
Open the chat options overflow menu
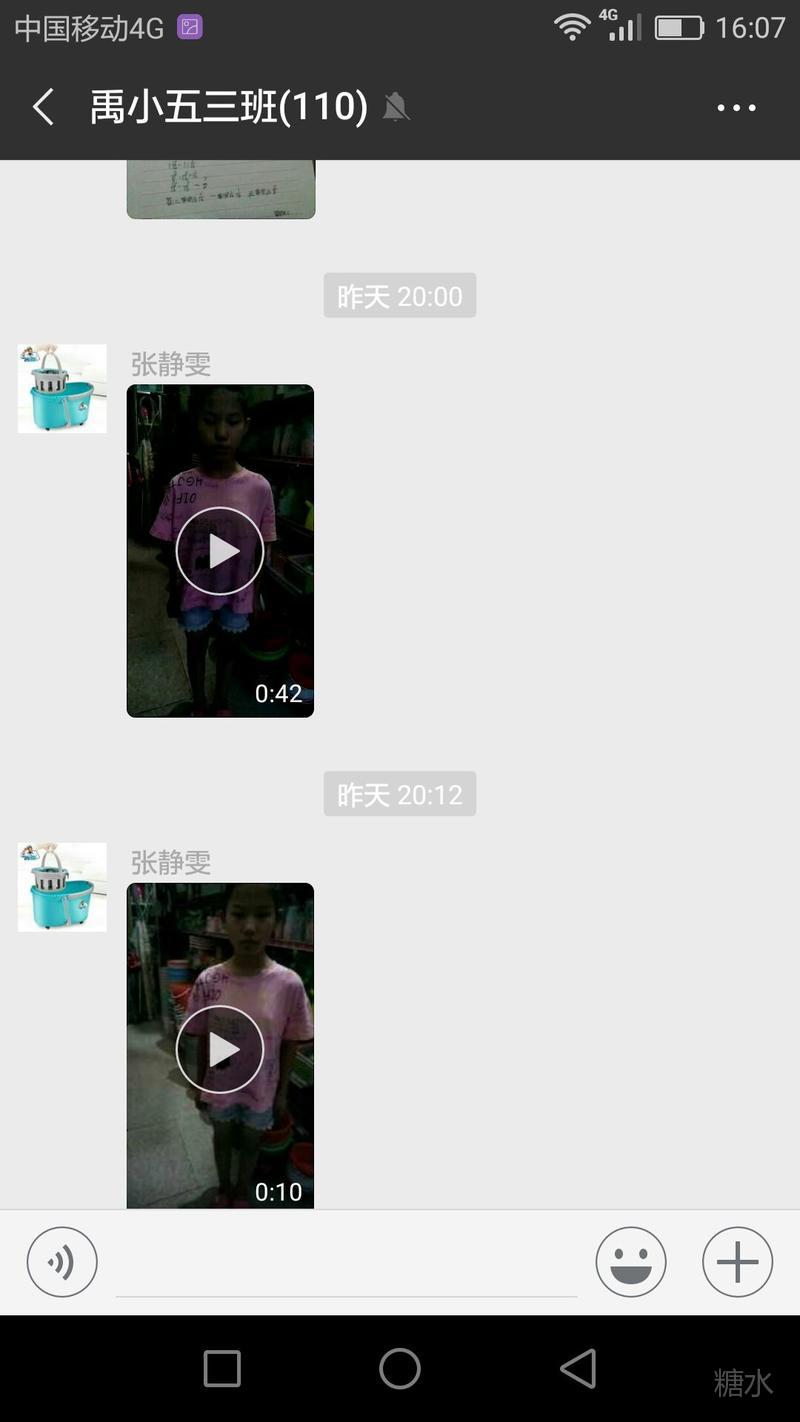point(736,107)
